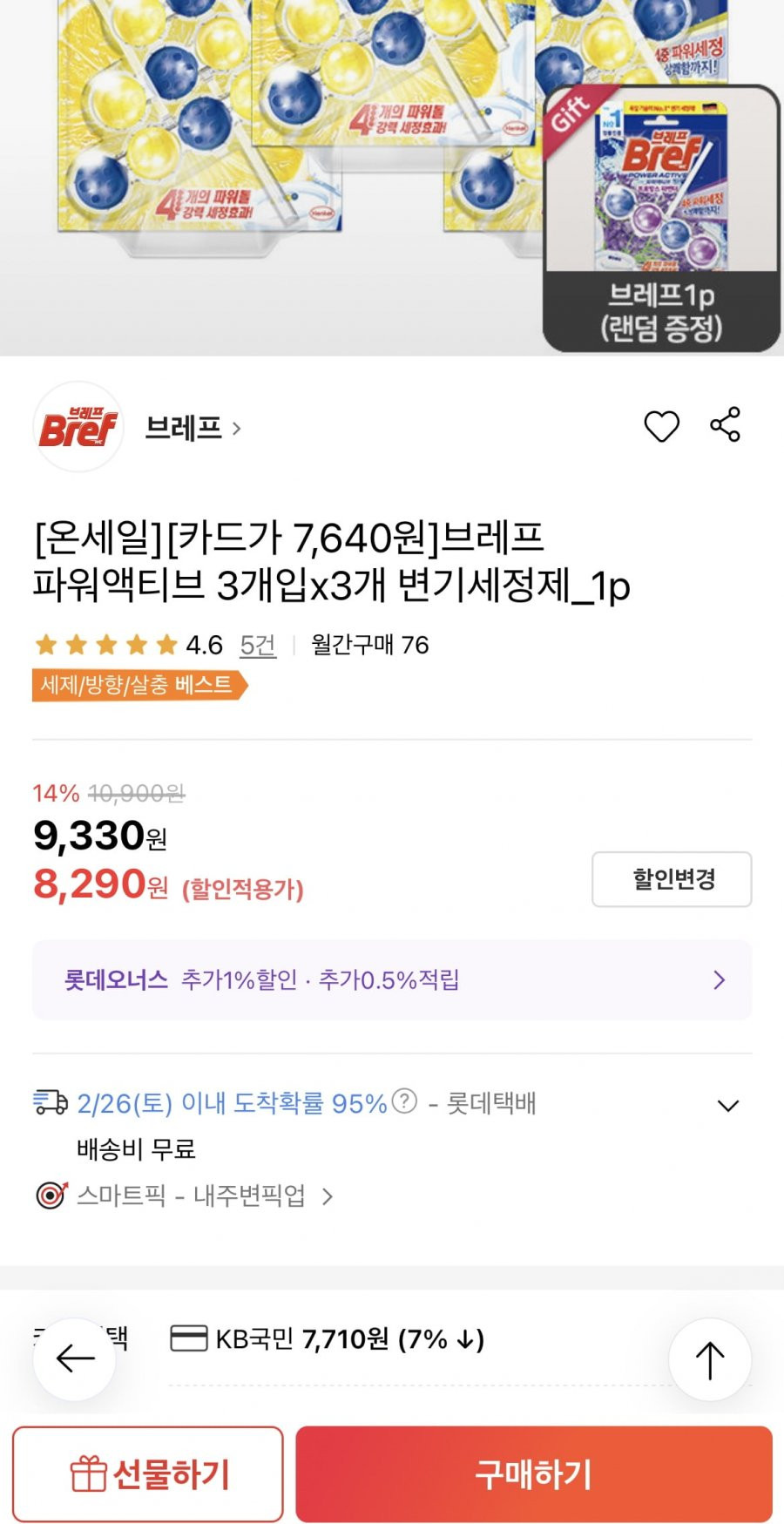The width and height of the screenshot is (784, 1524).
Task: Add product to wishlist with heart icon
Action: (661, 426)
